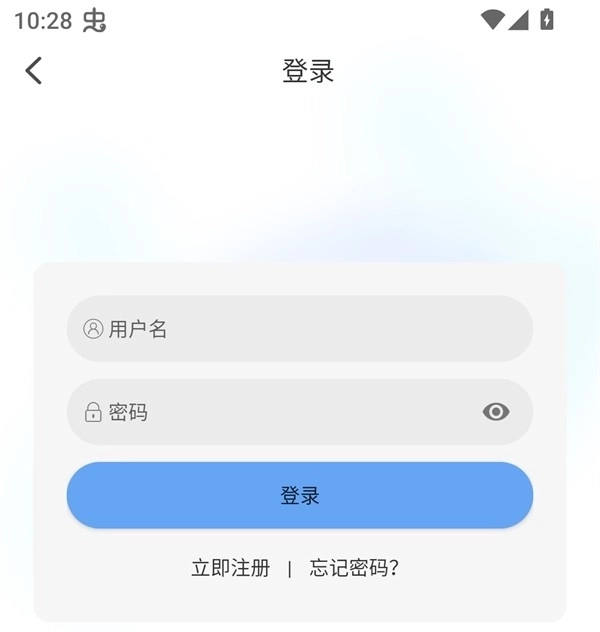
Task: Go back from the login screen
Action: click(x=34, y=70)
